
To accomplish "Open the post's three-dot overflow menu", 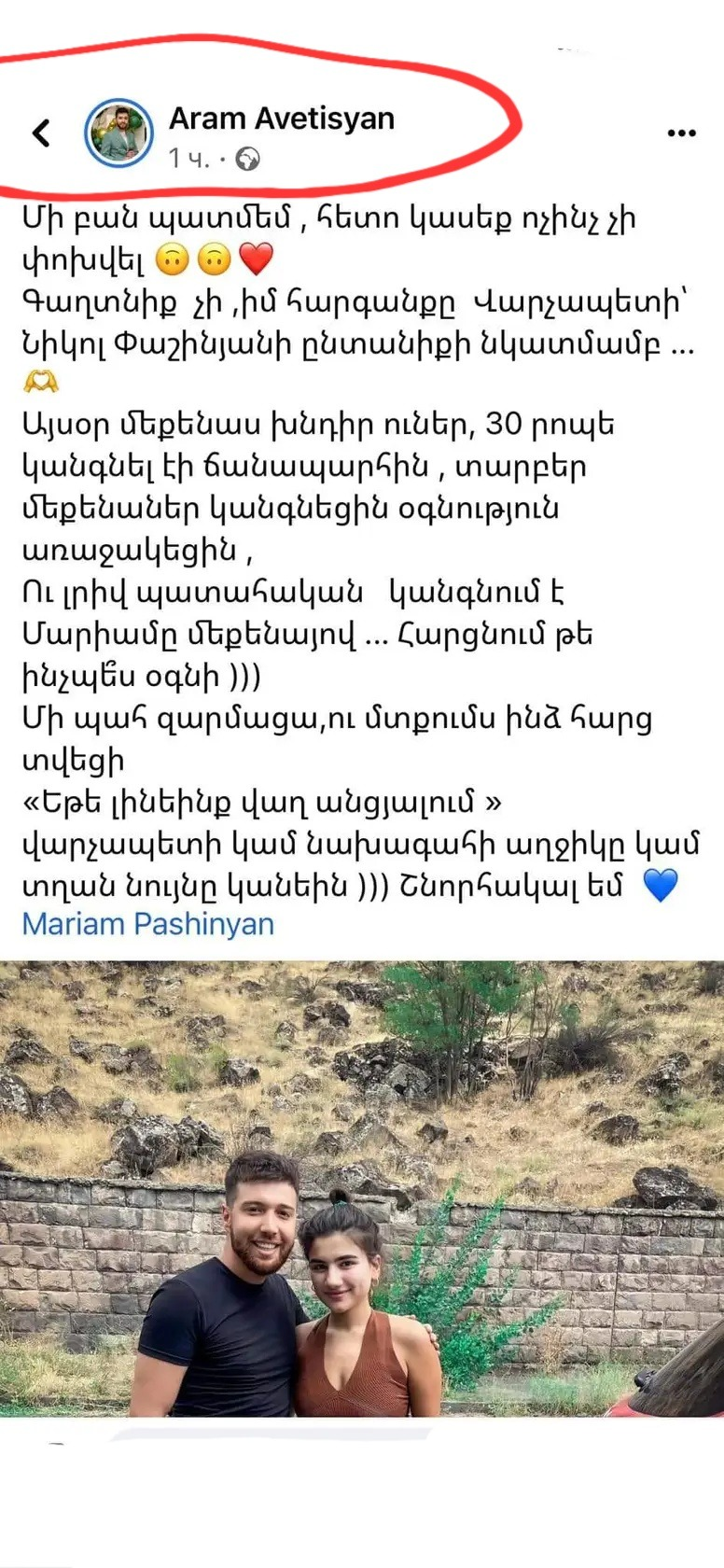I will (682, 133).
